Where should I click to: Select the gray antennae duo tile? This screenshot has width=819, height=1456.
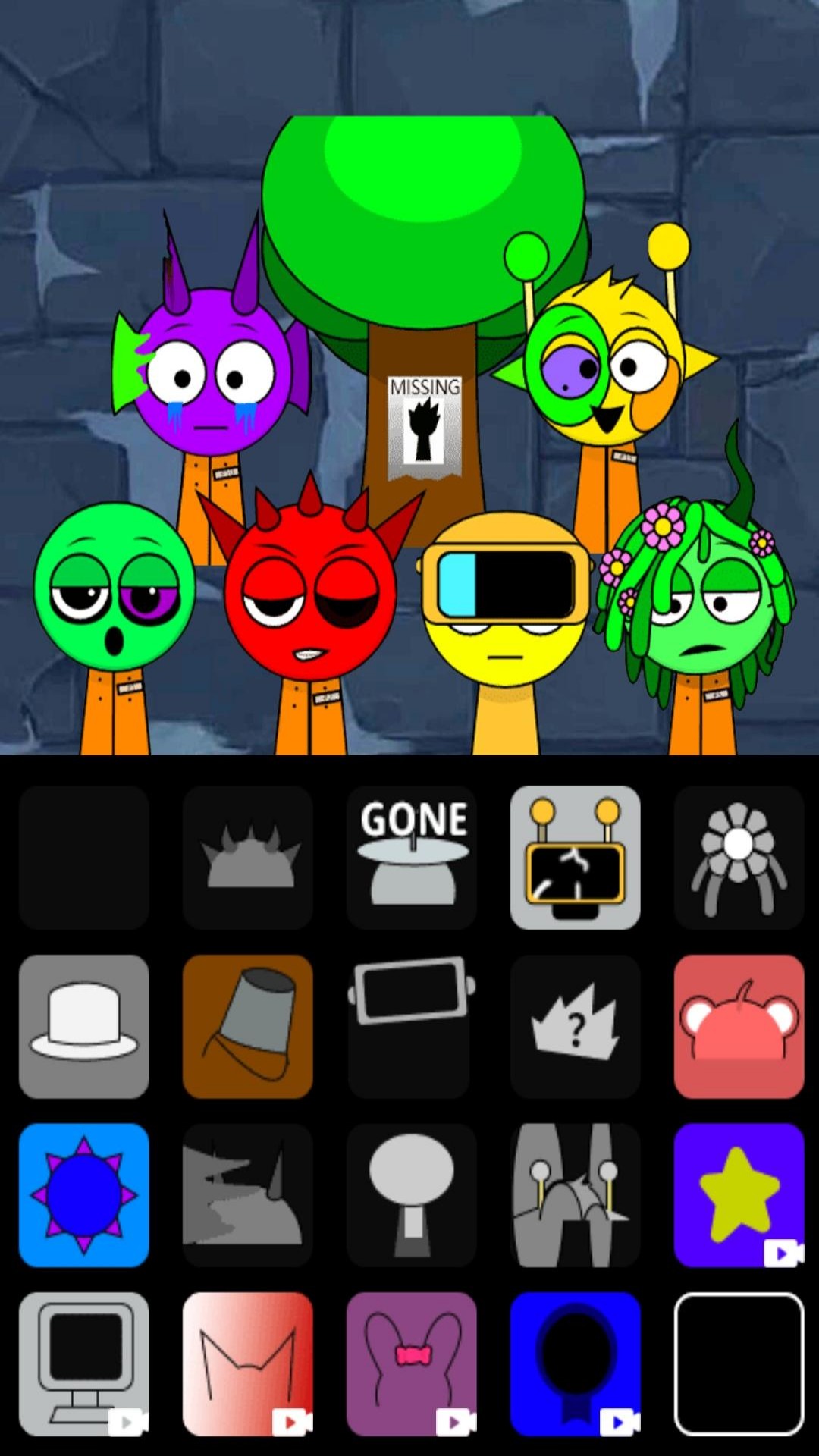(x=575, y=1195)
